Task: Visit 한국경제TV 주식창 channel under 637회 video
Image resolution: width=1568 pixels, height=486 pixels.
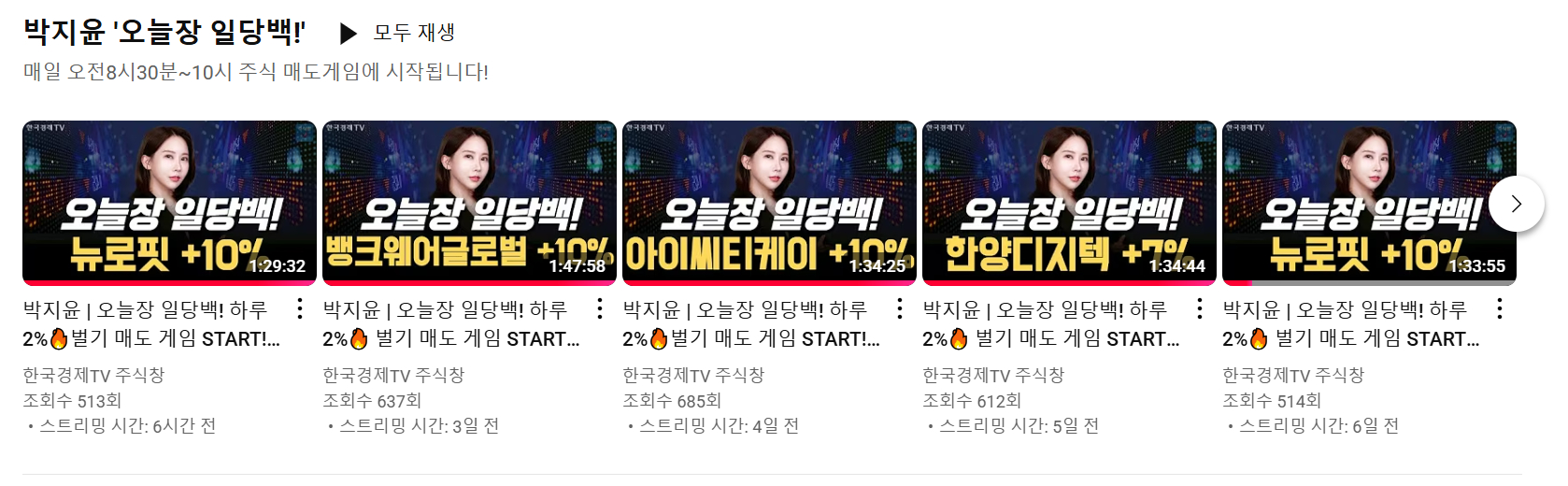Action: [x=393, y=375]
